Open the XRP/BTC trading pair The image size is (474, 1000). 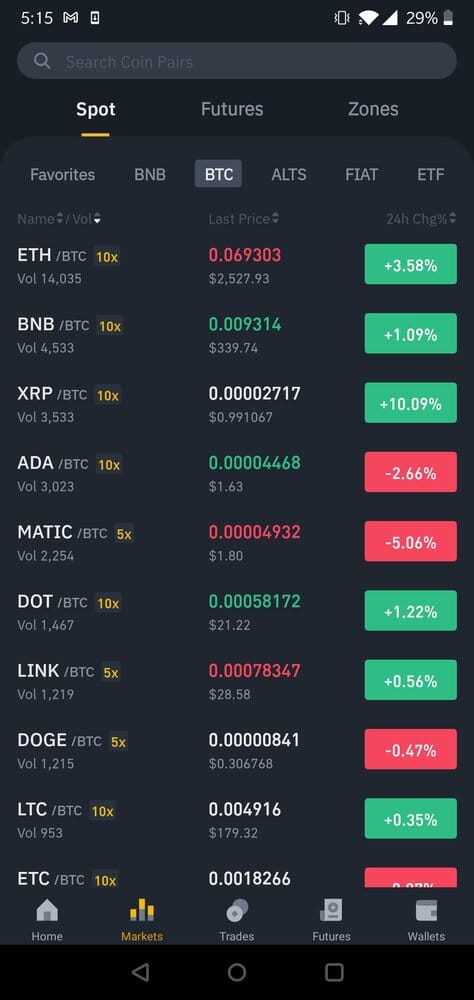coord(237,404)
